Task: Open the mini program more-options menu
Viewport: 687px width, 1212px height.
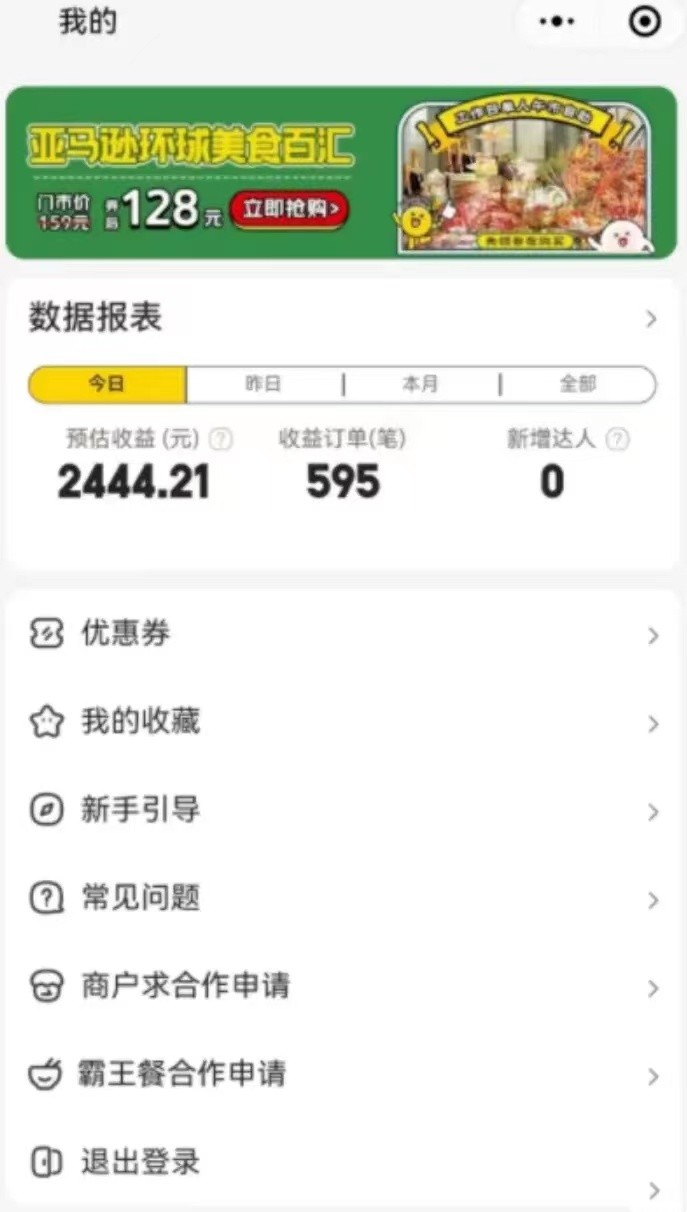Action: [x=557, y=22]
